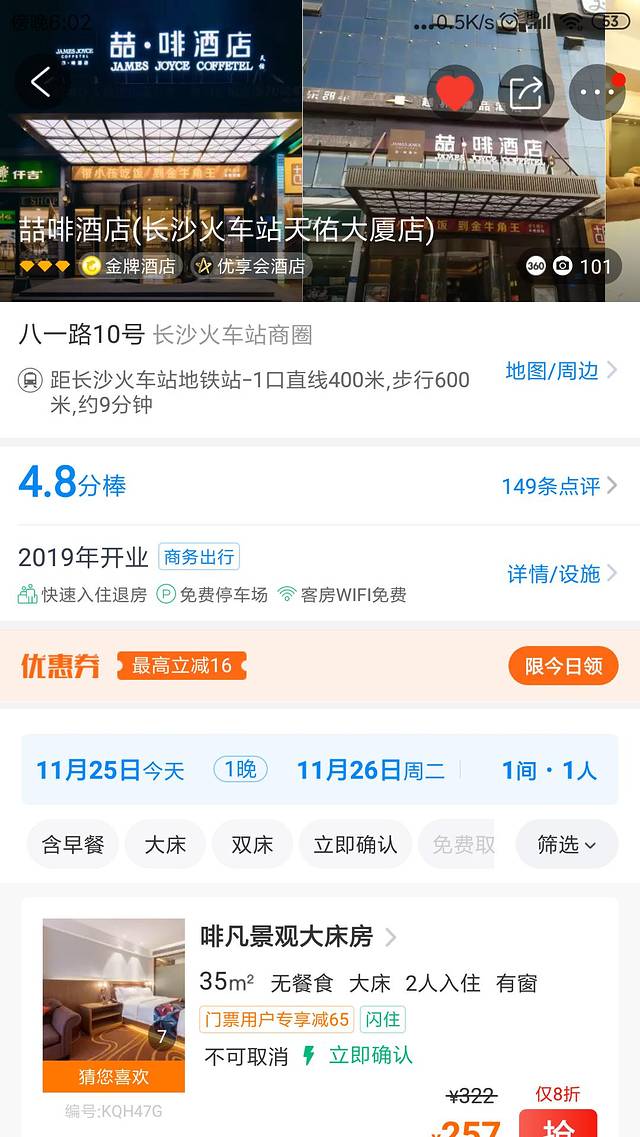Open the three-dot overflow menu
Viewport: 640px width, 1137px height.
(597, 92)
